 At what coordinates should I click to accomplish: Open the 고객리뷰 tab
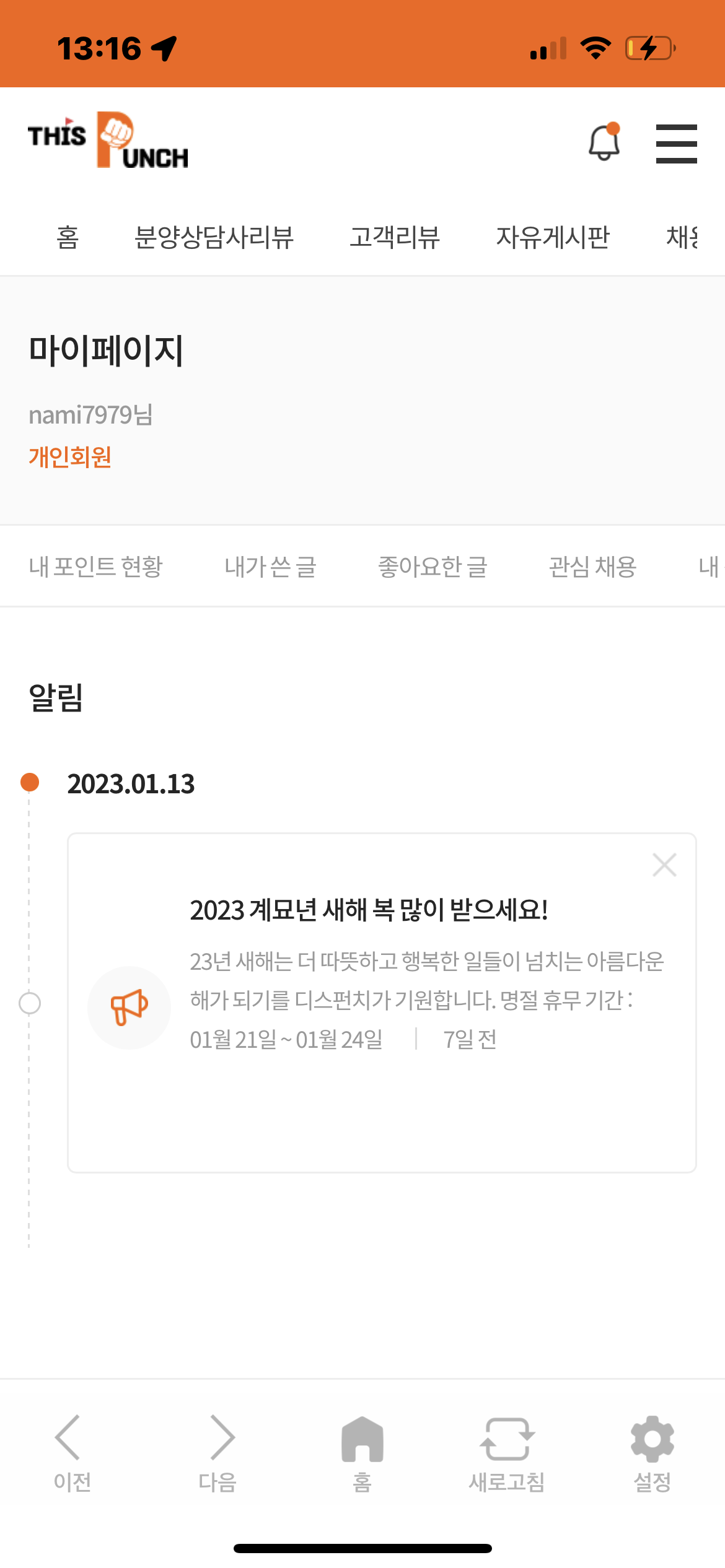click(x=395, y=237)
